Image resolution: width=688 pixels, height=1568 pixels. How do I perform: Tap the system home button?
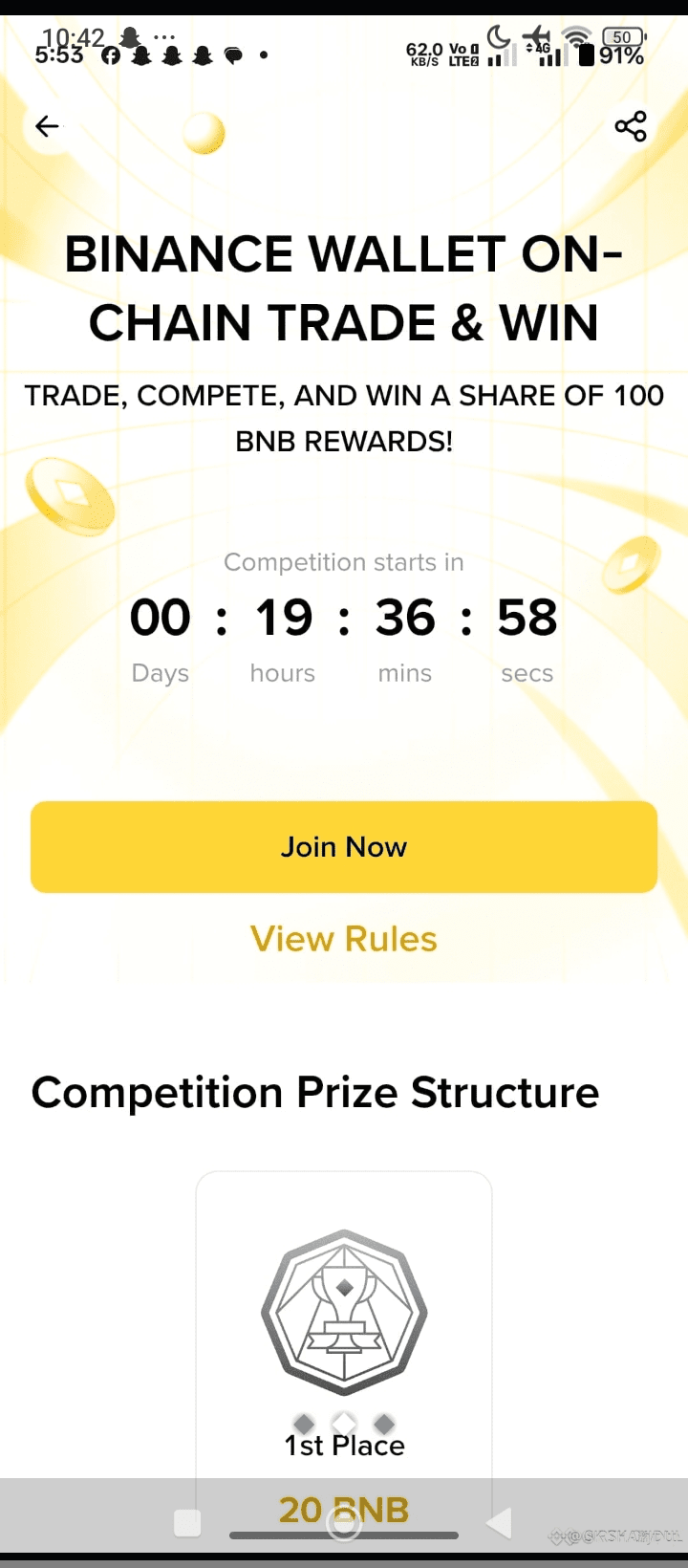click(344, 1524)
